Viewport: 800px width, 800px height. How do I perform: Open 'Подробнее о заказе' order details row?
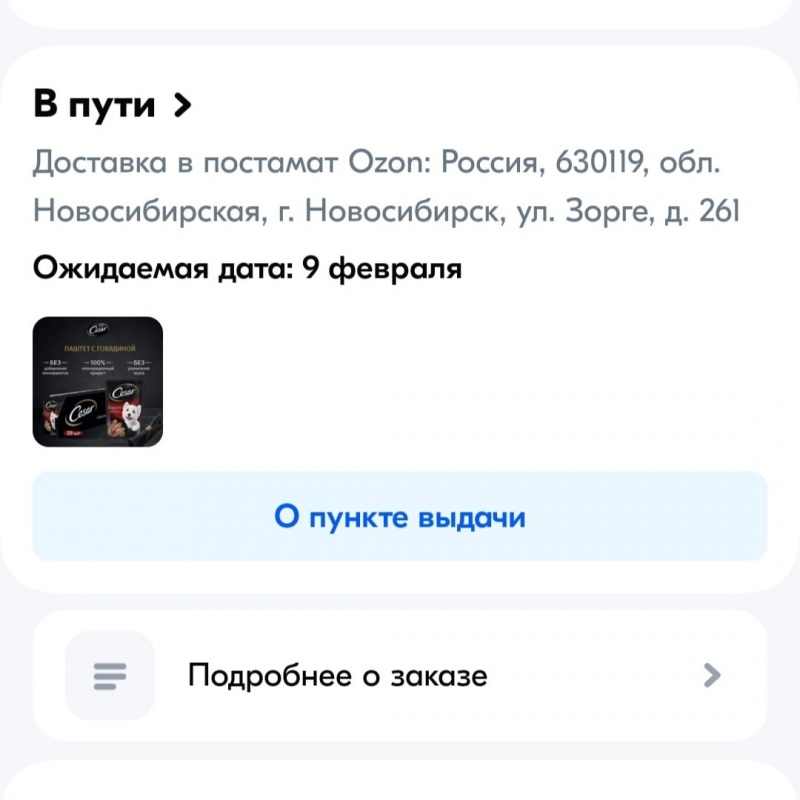(400, 675)
